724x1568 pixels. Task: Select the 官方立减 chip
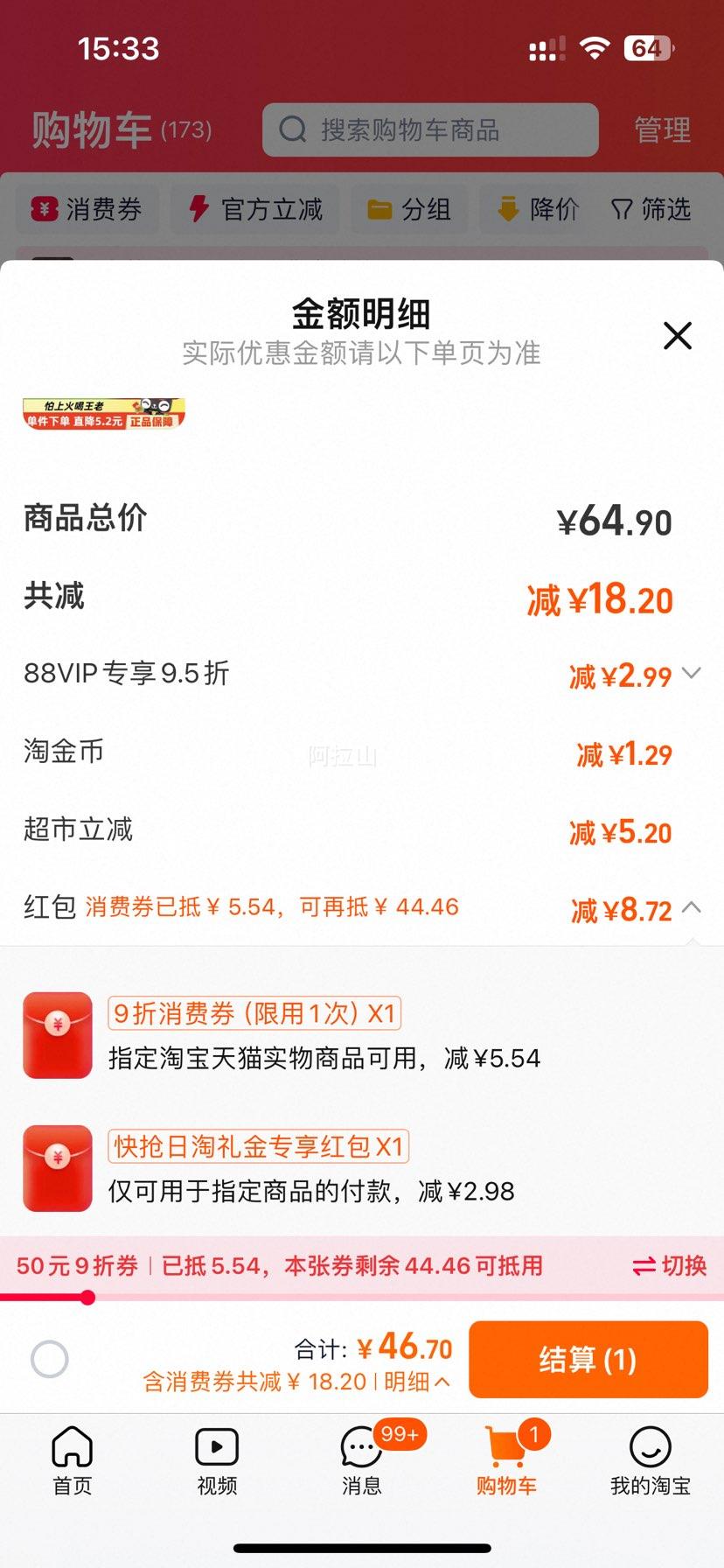pos(255,209)
